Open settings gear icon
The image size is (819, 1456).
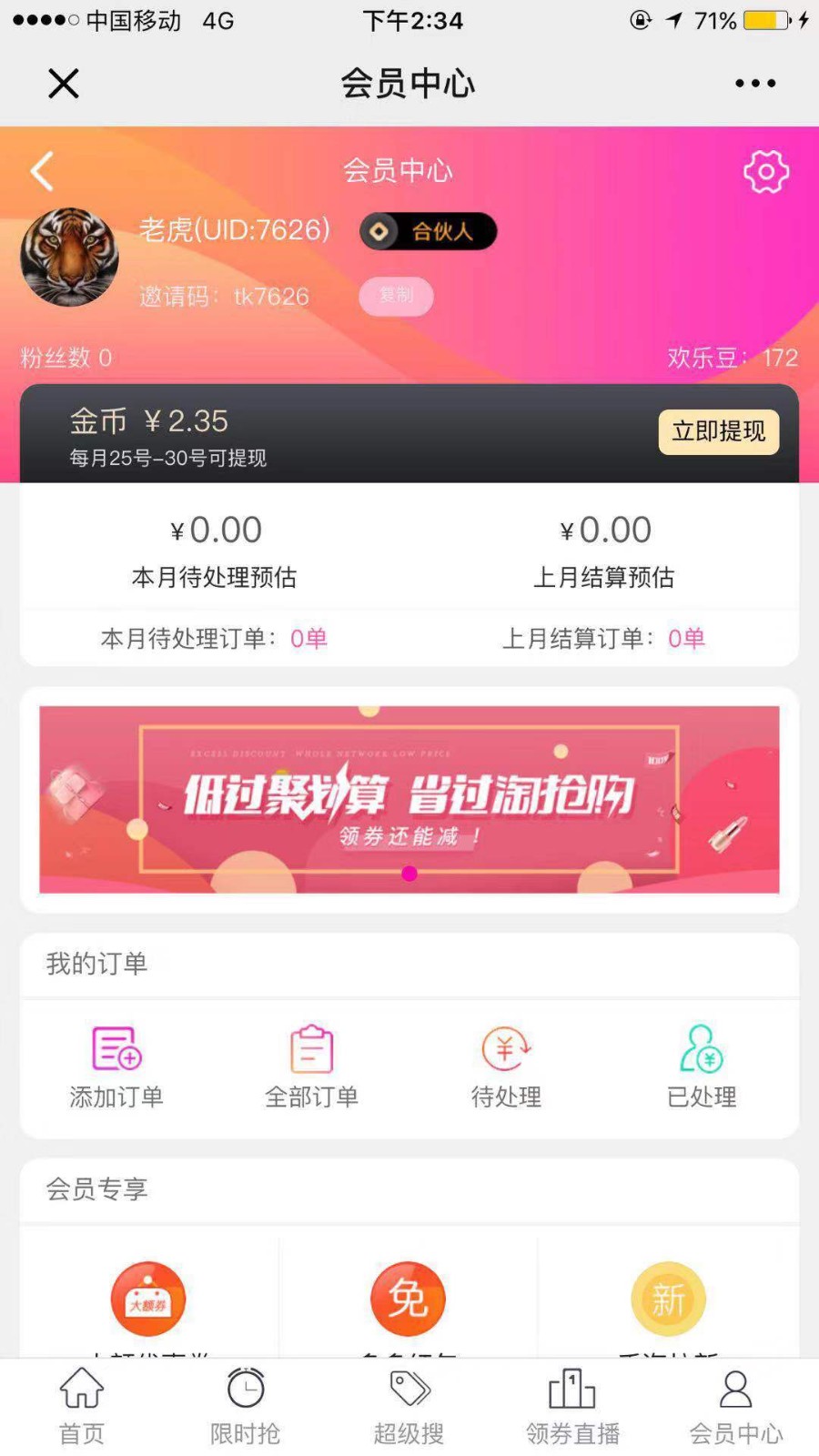click(766, 171)
